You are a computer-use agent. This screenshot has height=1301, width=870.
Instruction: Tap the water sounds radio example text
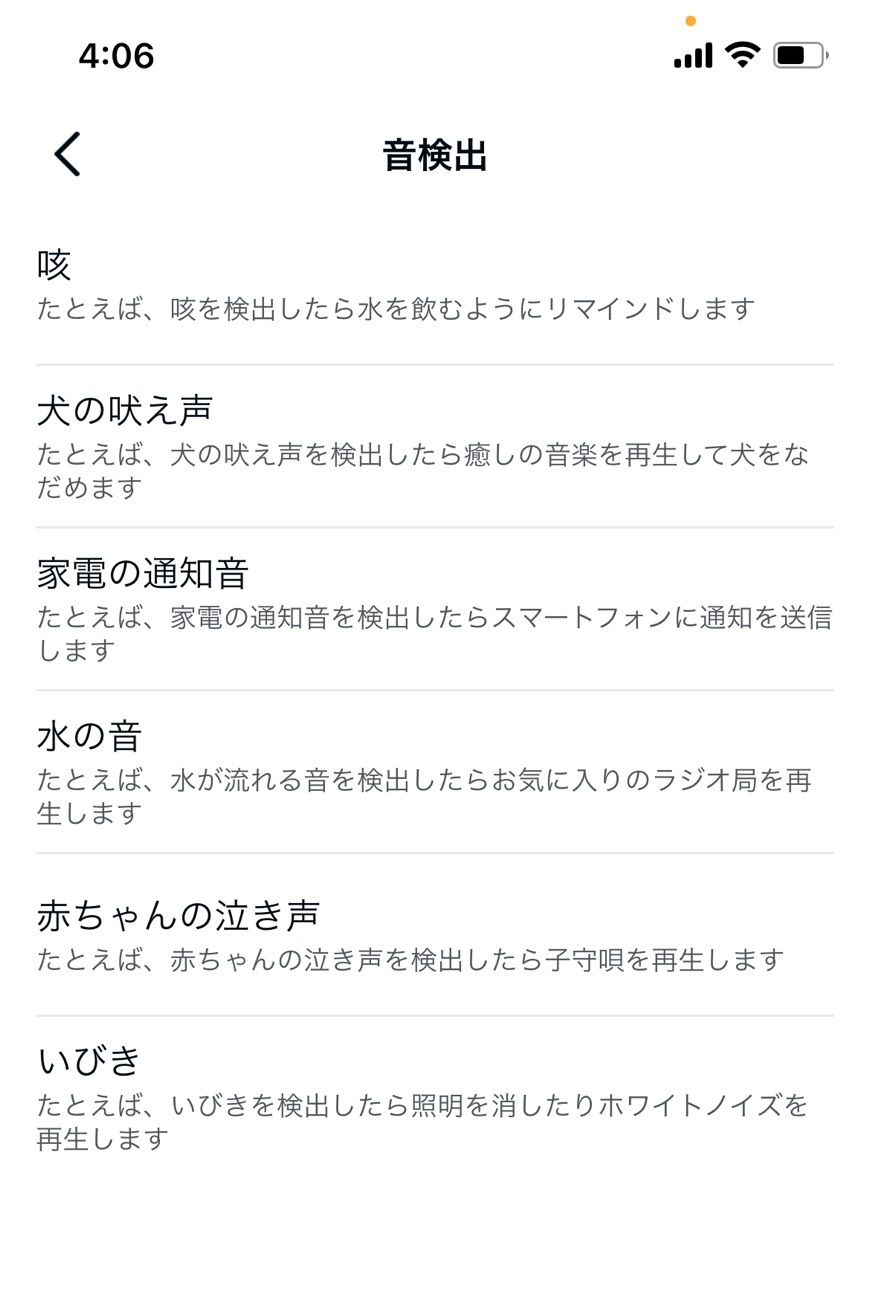(426, 796)
